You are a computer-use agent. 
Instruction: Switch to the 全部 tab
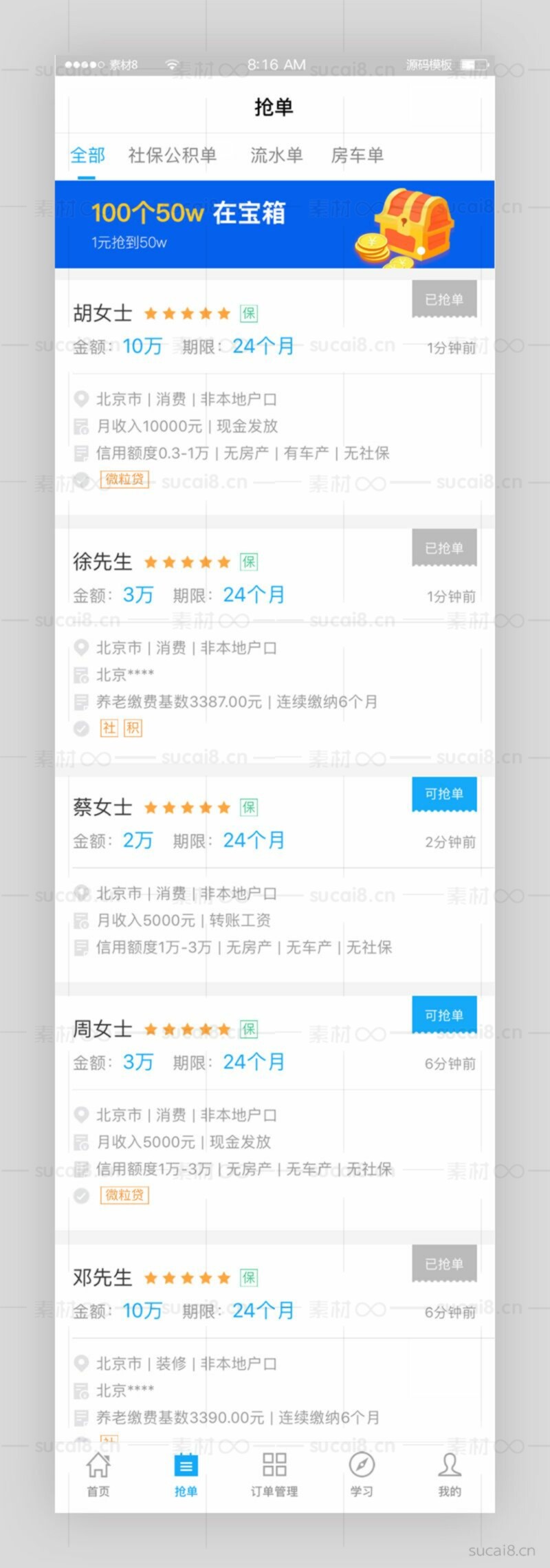[87, 155]
